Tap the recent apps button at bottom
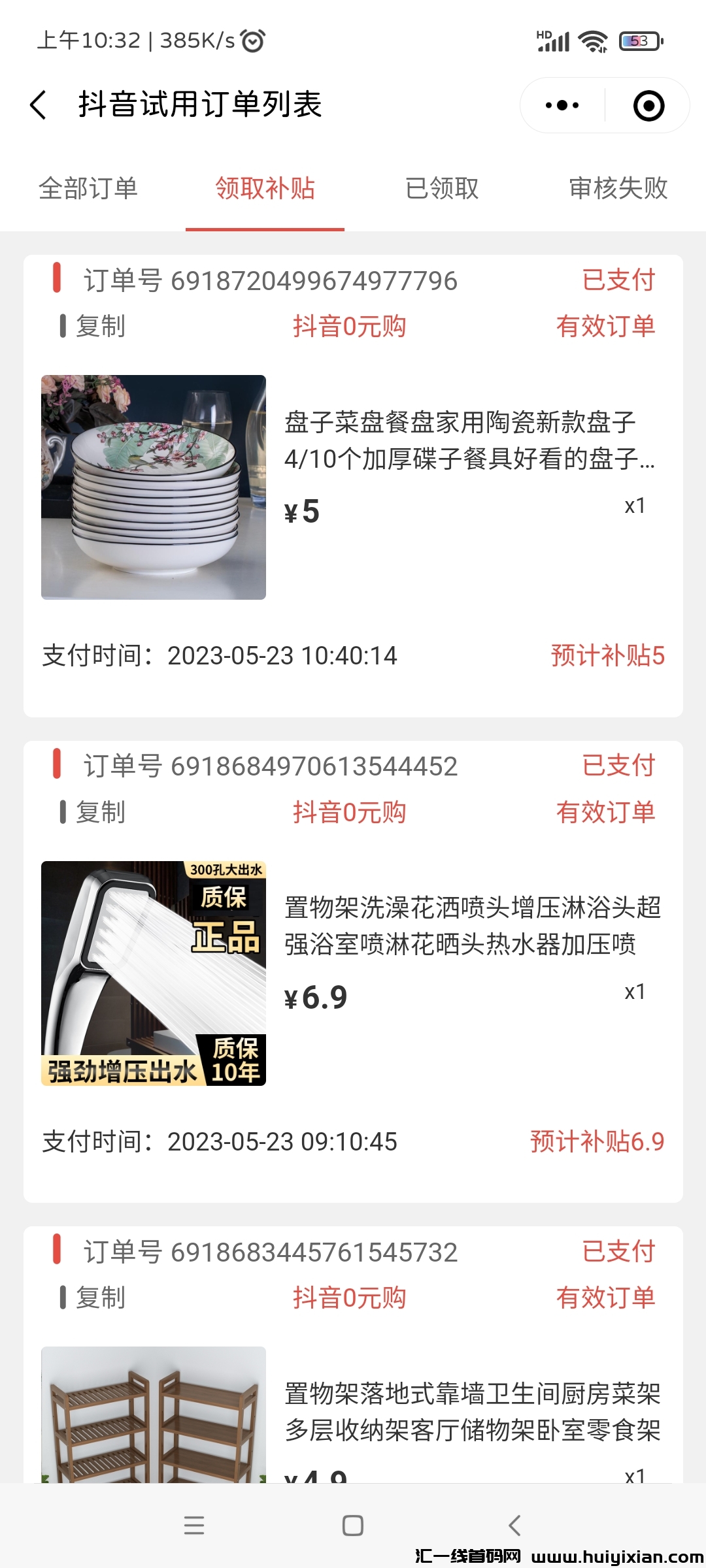Screen dimensions: 706x1568 194,1525
